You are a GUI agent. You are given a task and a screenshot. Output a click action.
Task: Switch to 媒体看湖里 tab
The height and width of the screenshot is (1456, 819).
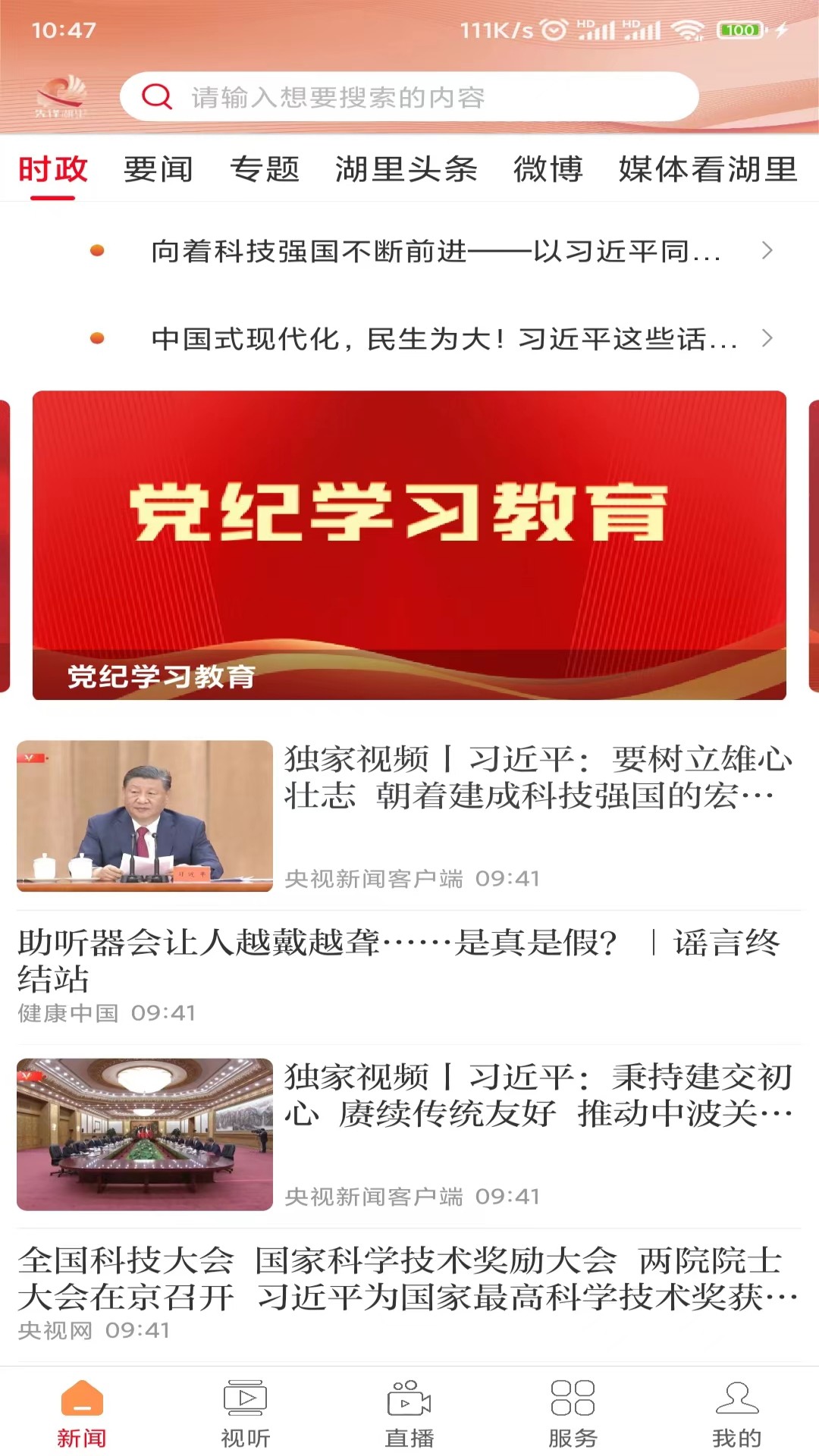pyautogui.click(x=708, y=169)
